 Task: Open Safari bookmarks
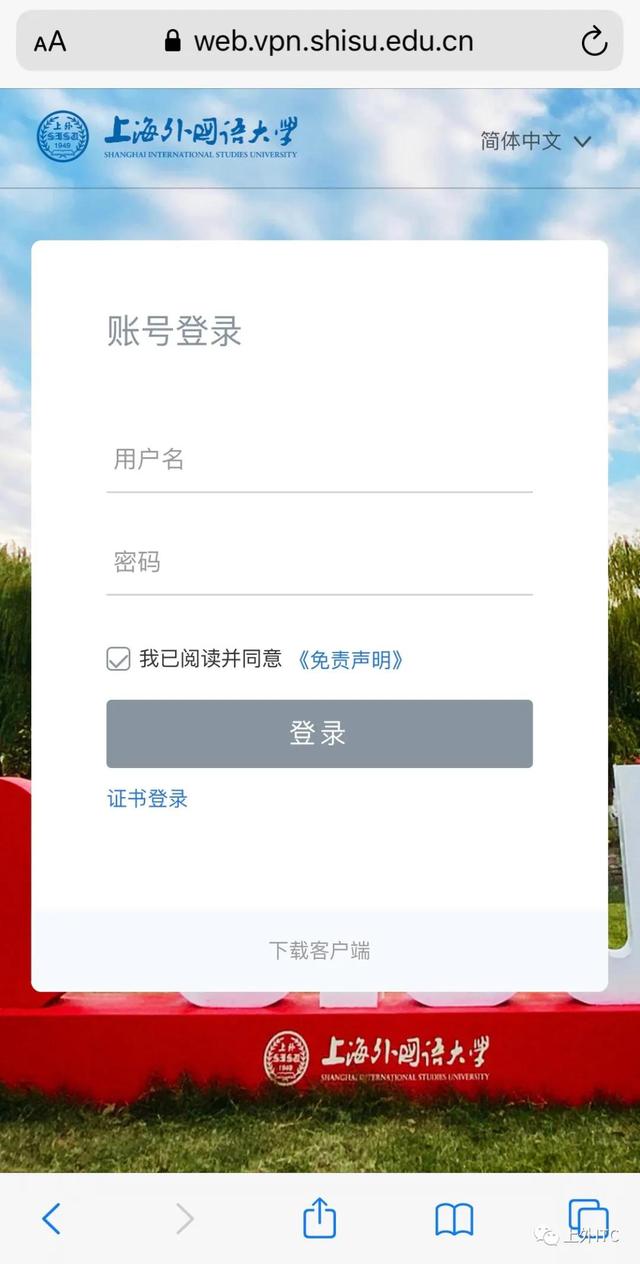[x=454, y=1218]
